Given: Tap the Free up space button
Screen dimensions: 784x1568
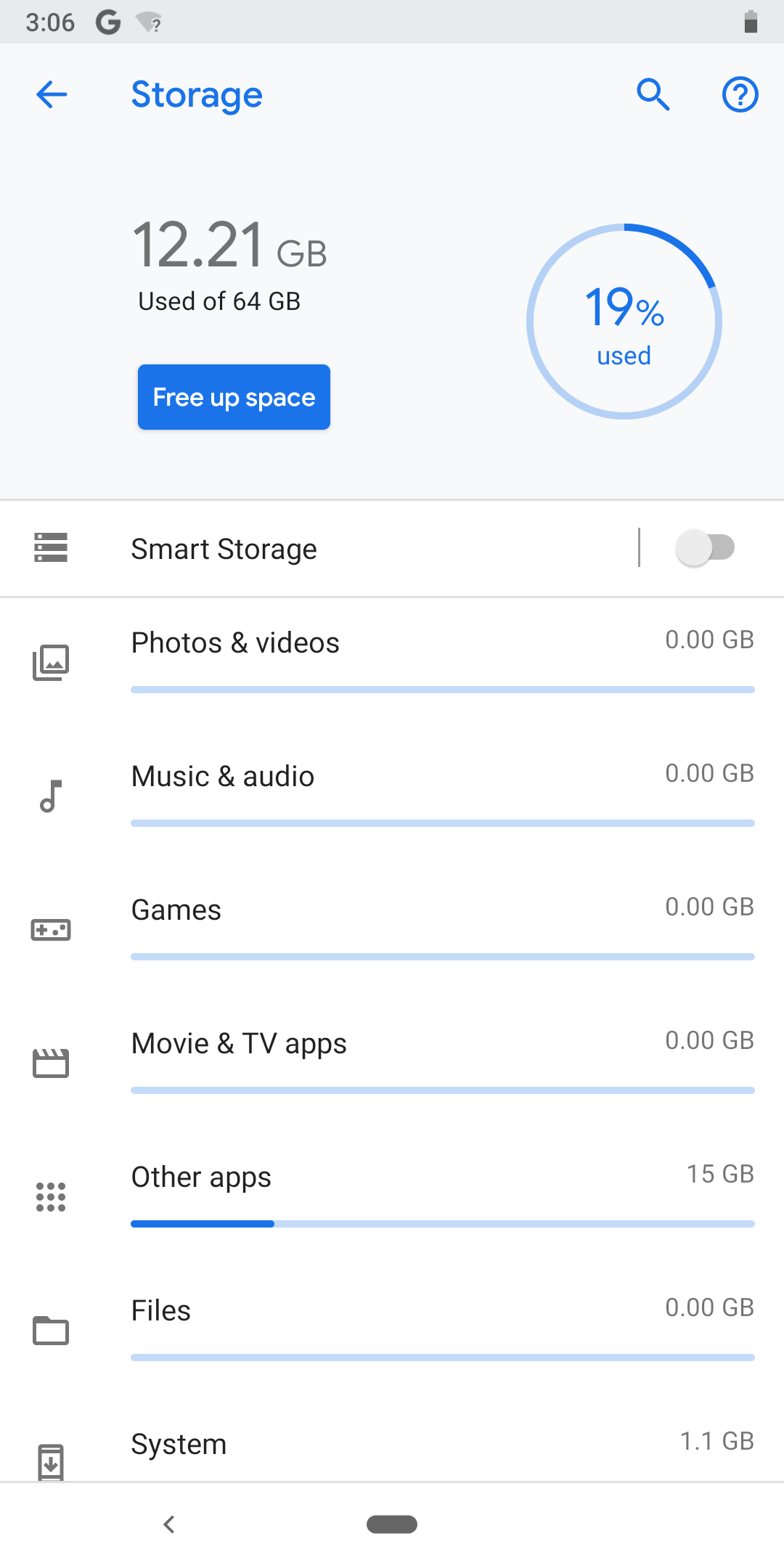Looking at the screenshot, I should pyautogui.click(x=233, y=396).
